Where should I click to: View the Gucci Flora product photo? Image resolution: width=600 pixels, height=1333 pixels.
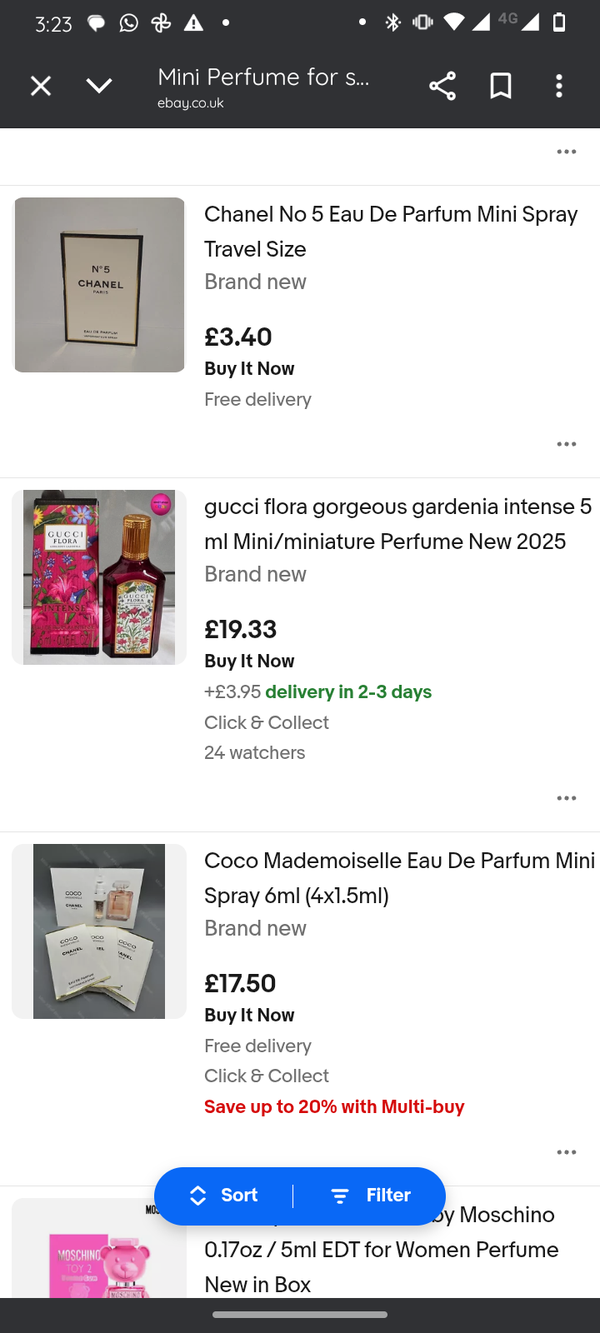click(99, 577)
